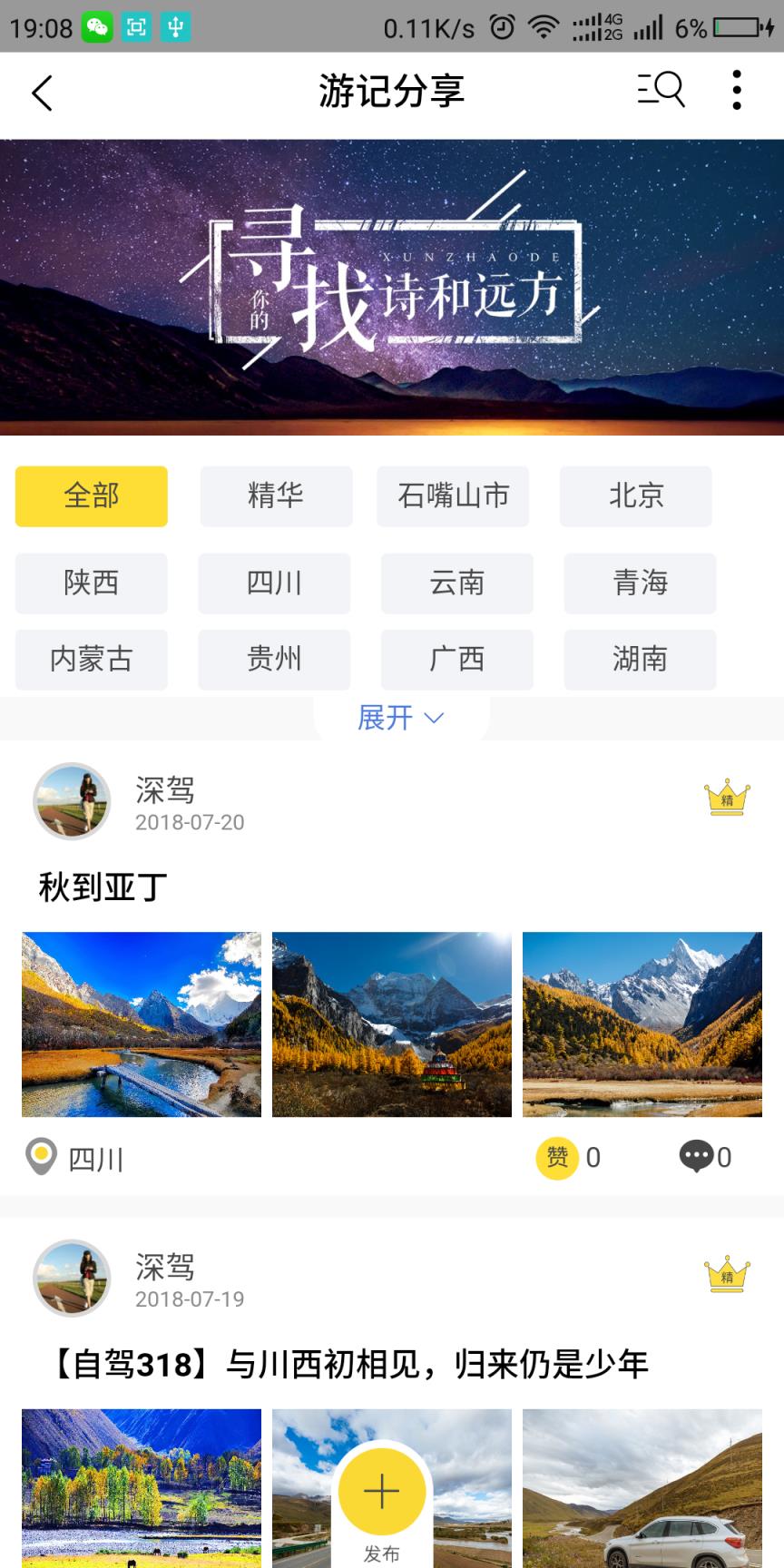The height and width of the screenshot is (1568, 784).
Task: Switch filter to 石嘴山市
Action: [x=453, y=496]
